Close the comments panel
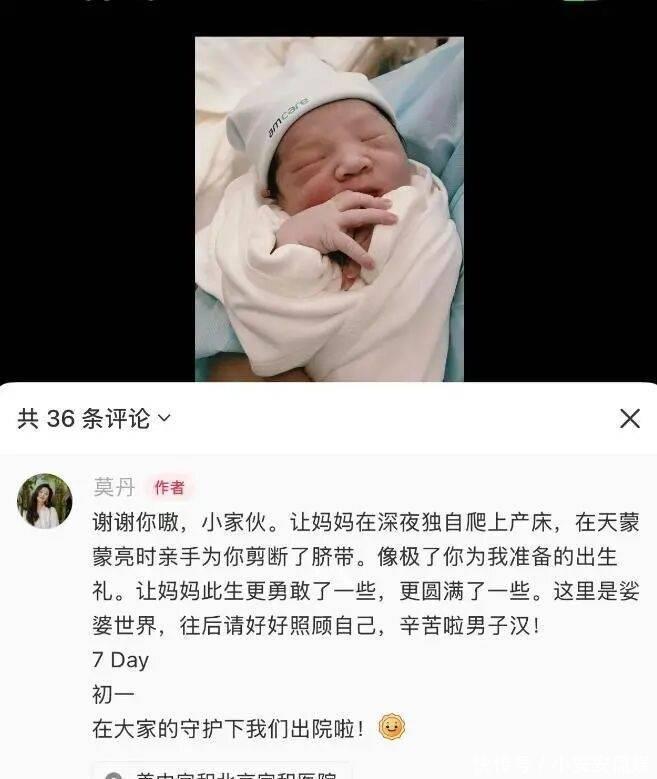 click(x=629, y=418)
